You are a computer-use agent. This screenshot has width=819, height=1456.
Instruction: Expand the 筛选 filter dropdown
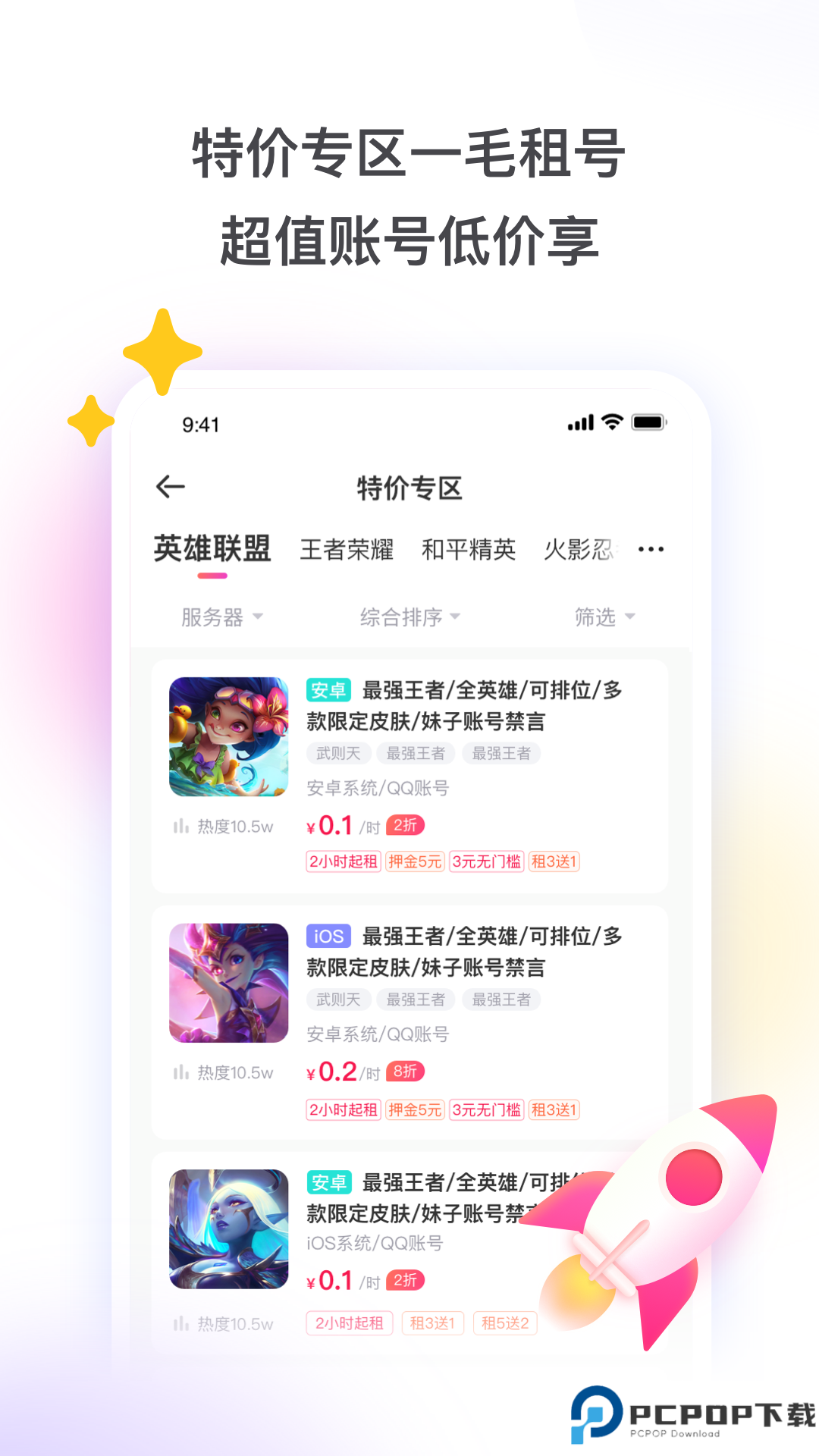604,617
